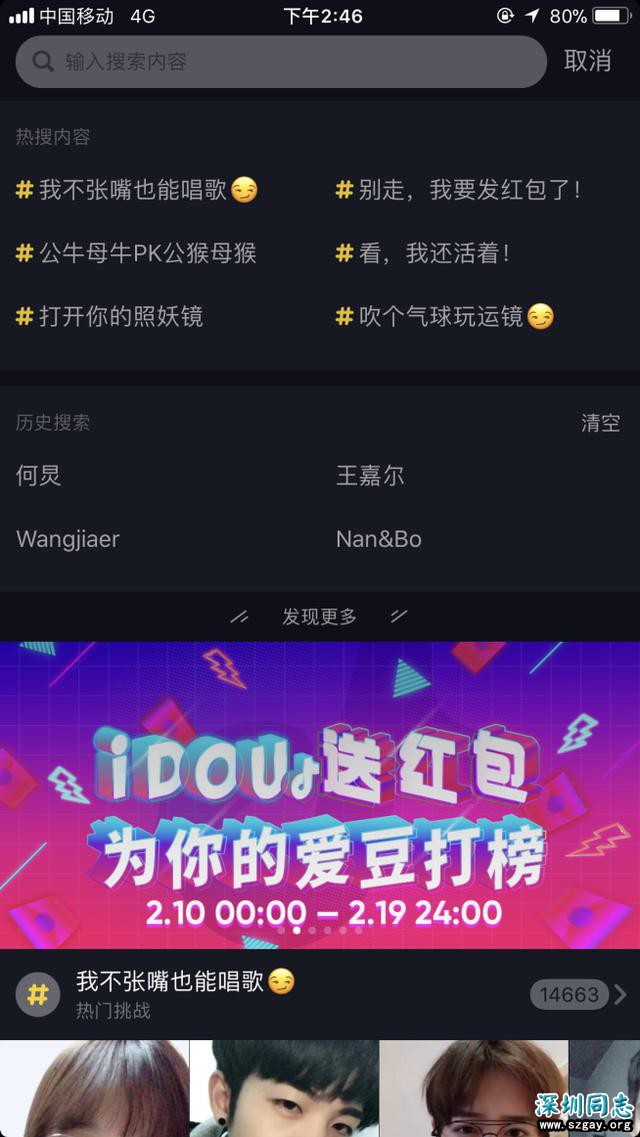Open hot topic 公牛母牛PK公猴母猴

click(137, 253)
